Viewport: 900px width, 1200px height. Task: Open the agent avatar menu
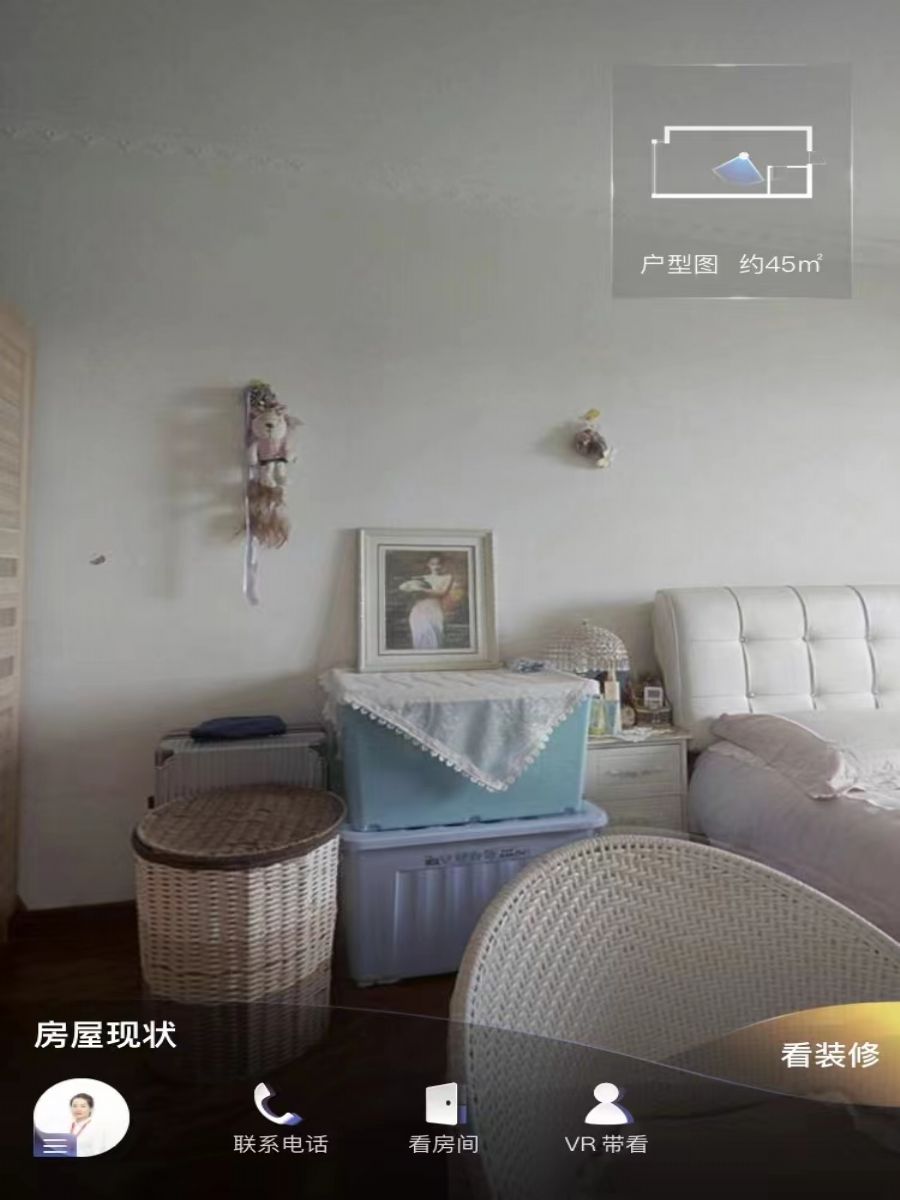(x=81, y=1118)
